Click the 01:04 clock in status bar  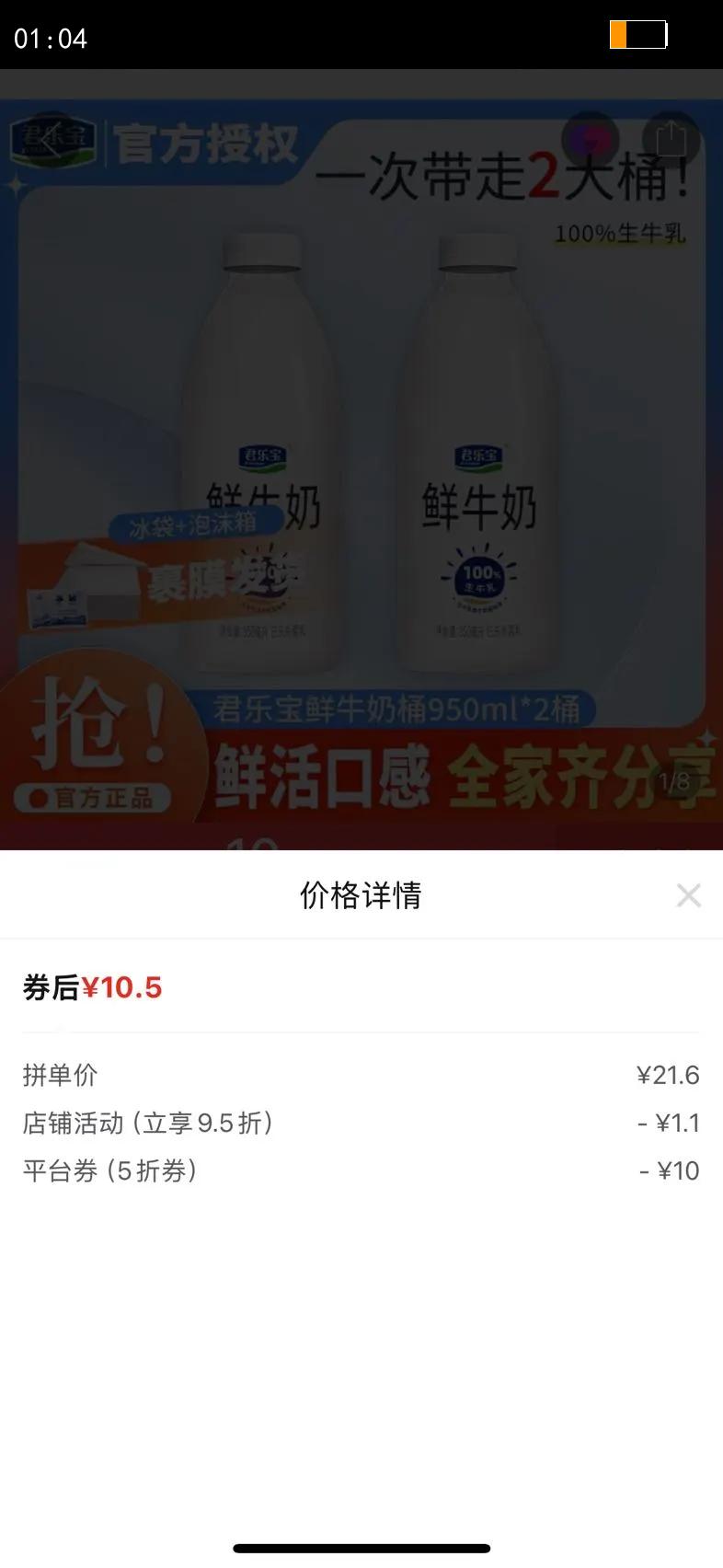point(49,39)
